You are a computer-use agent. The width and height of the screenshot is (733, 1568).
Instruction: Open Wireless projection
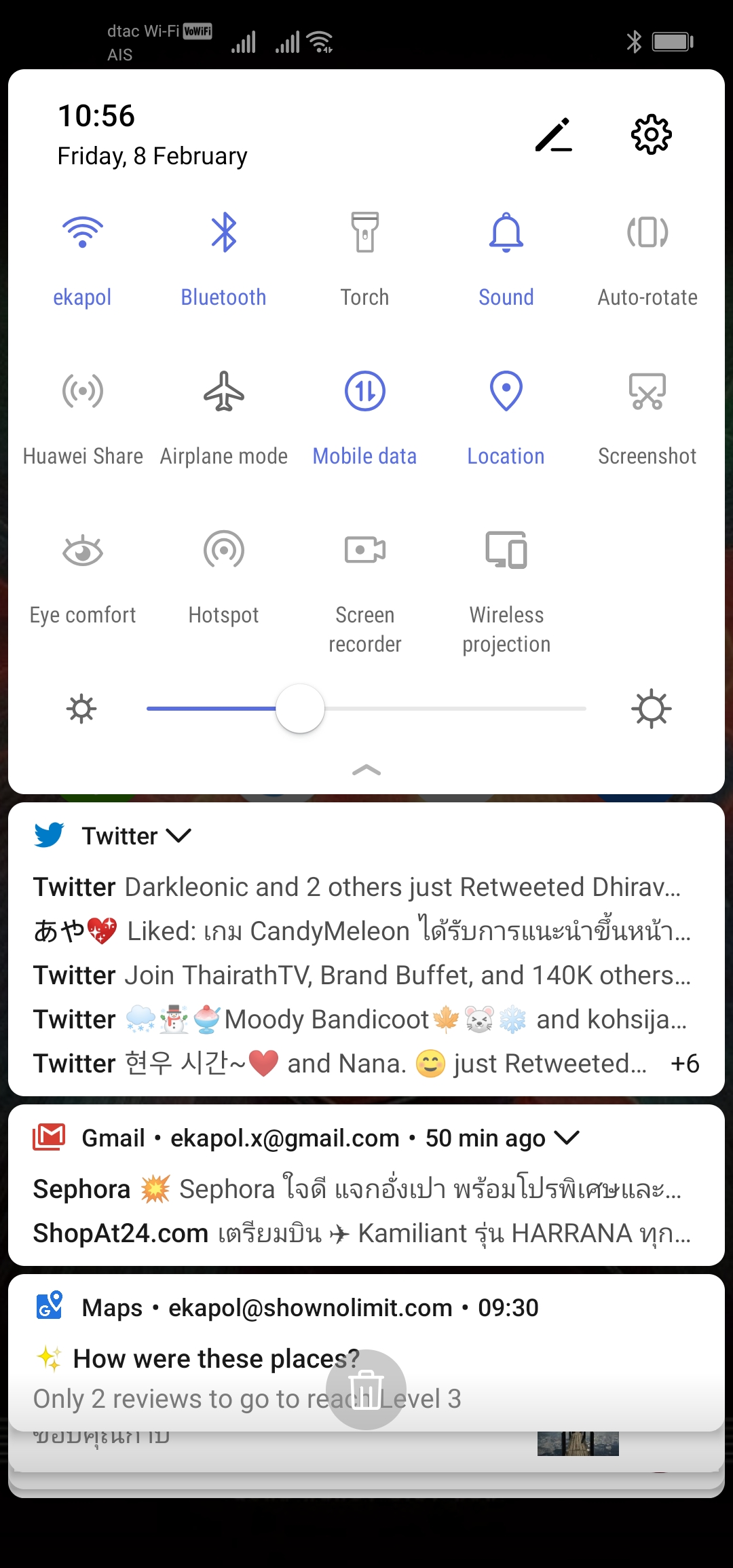[x=506, y=550]
